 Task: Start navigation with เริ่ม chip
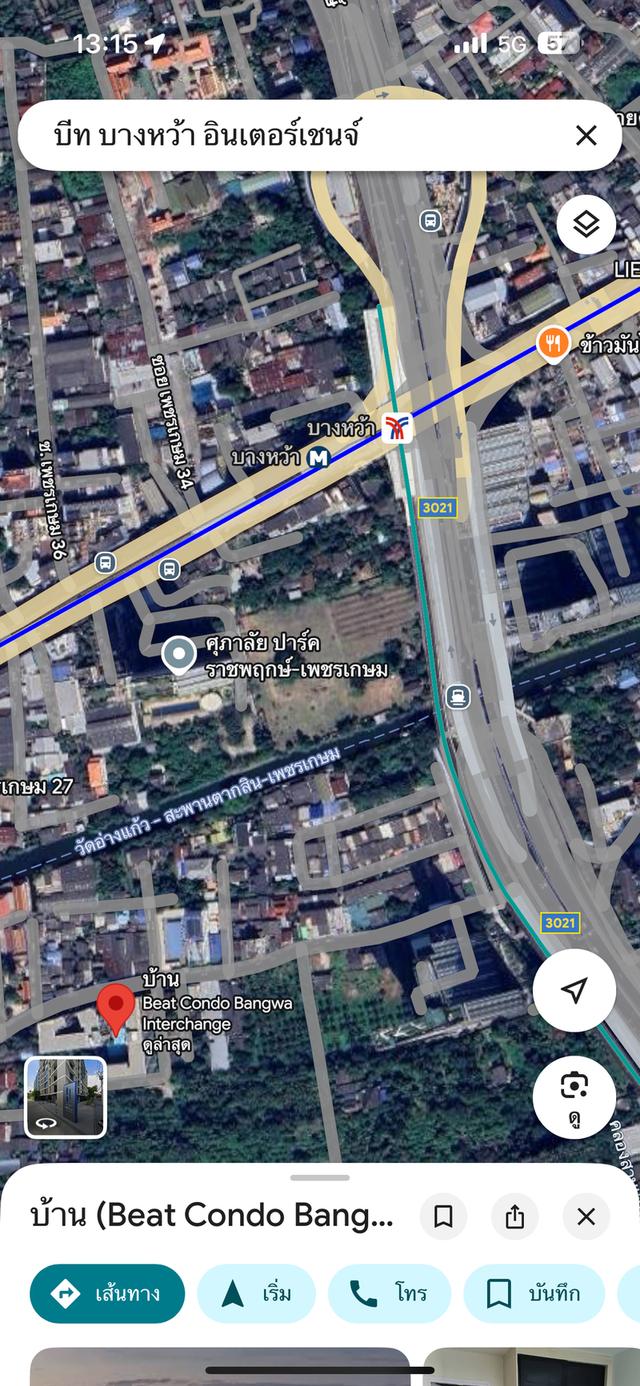tap(256, 1294)
